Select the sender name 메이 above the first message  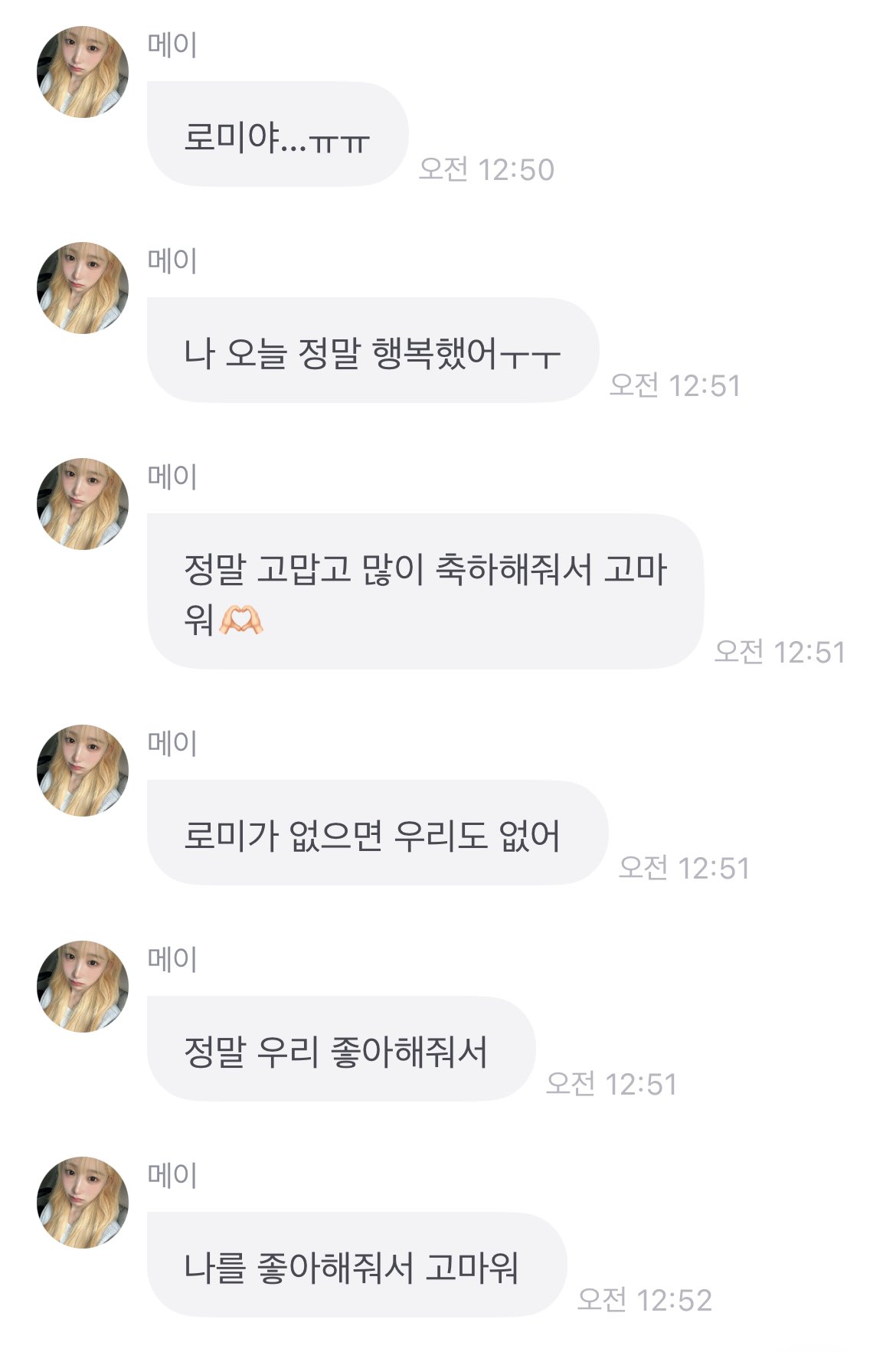pos(168,44)
